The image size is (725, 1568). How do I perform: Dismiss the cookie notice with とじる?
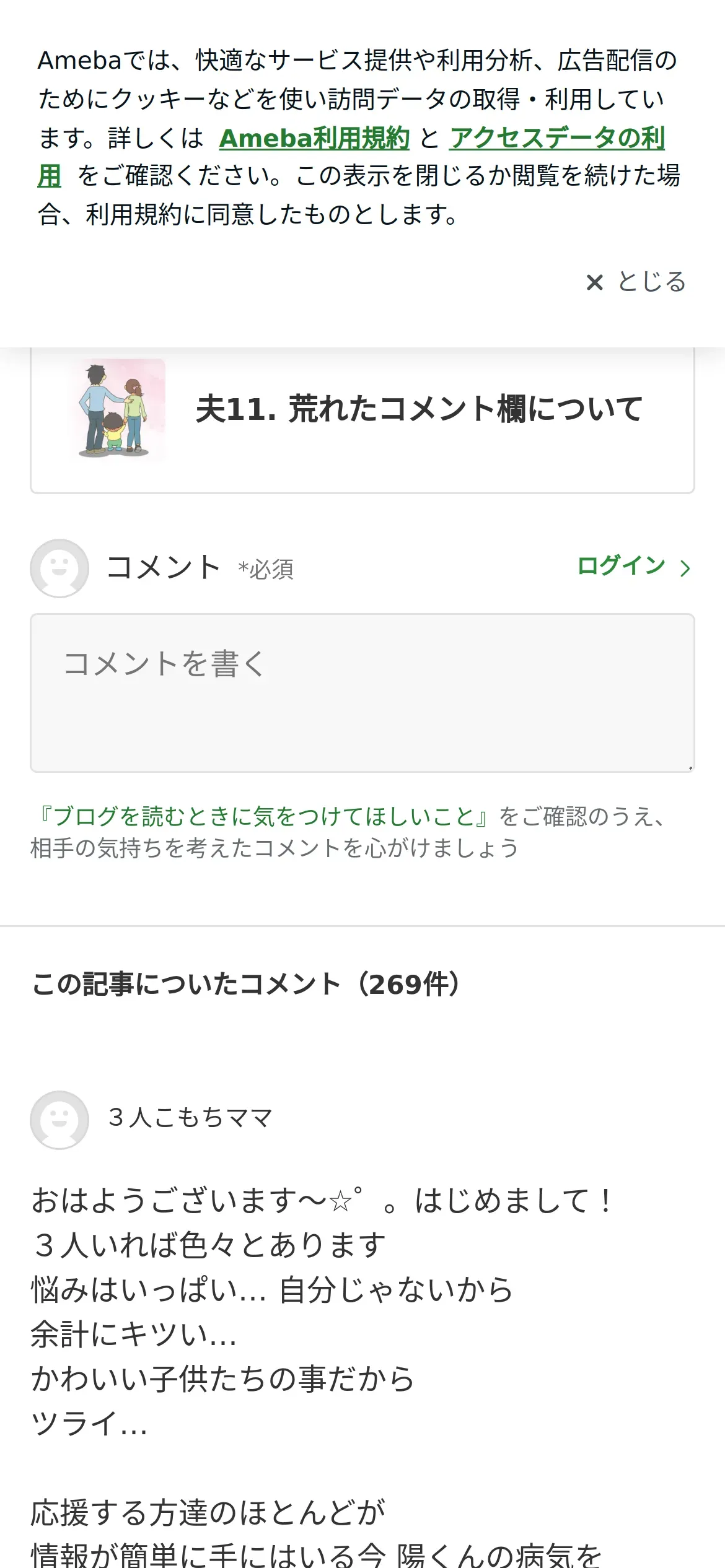tap(636, 282)
